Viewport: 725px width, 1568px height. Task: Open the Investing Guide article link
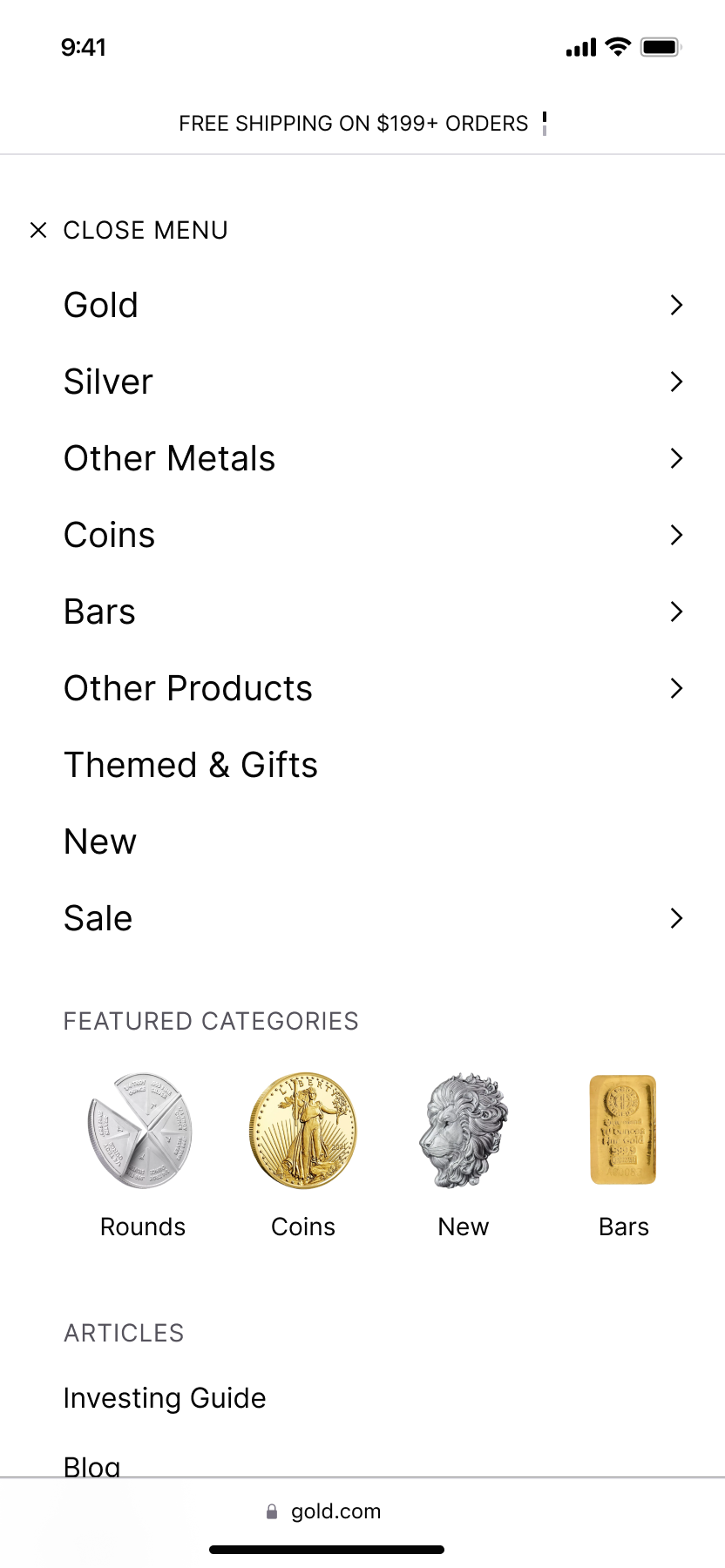(x=165, y=1398)
